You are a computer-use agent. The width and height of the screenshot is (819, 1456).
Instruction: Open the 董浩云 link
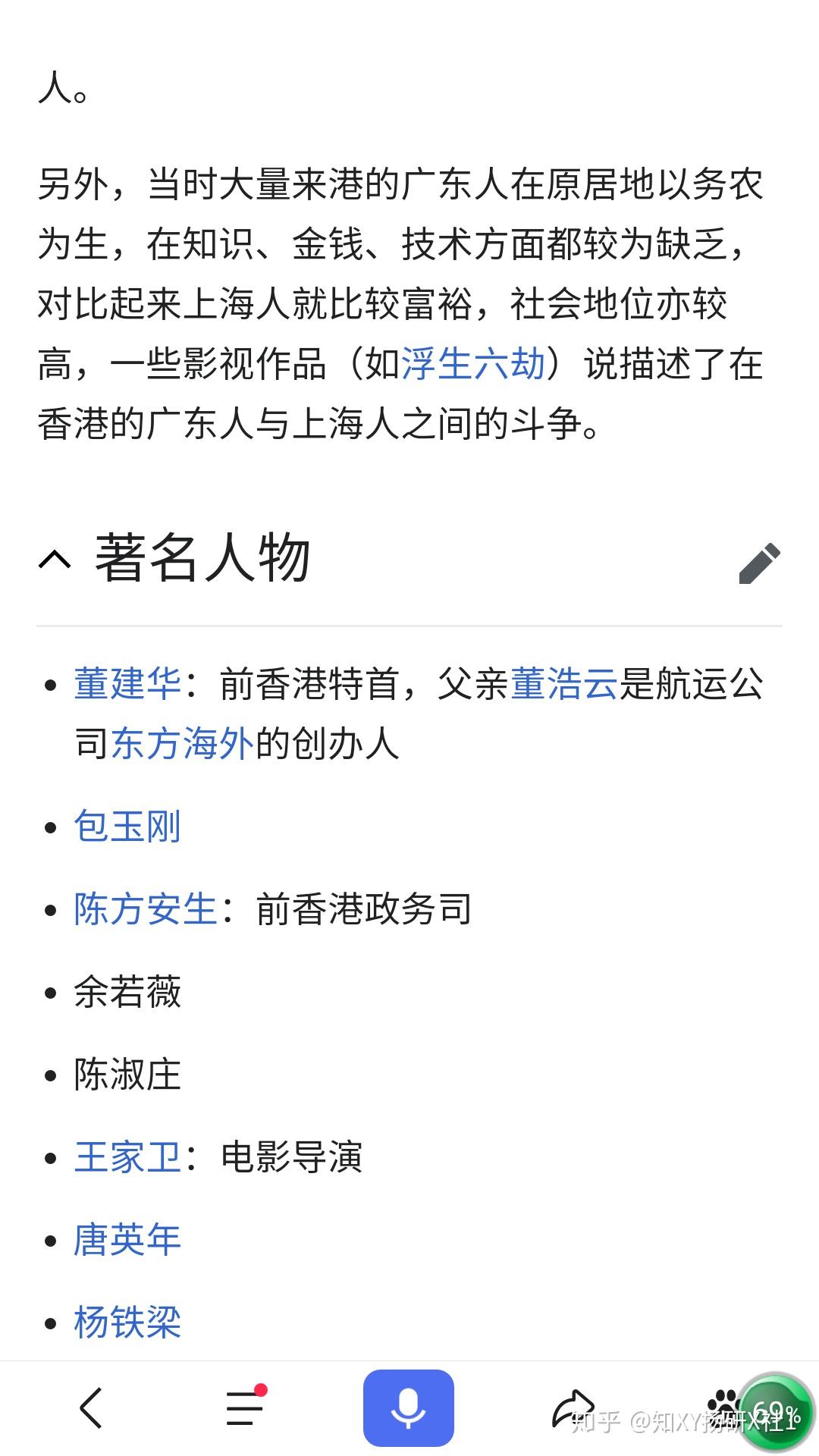pyautogui.click(x=564, y=683)
